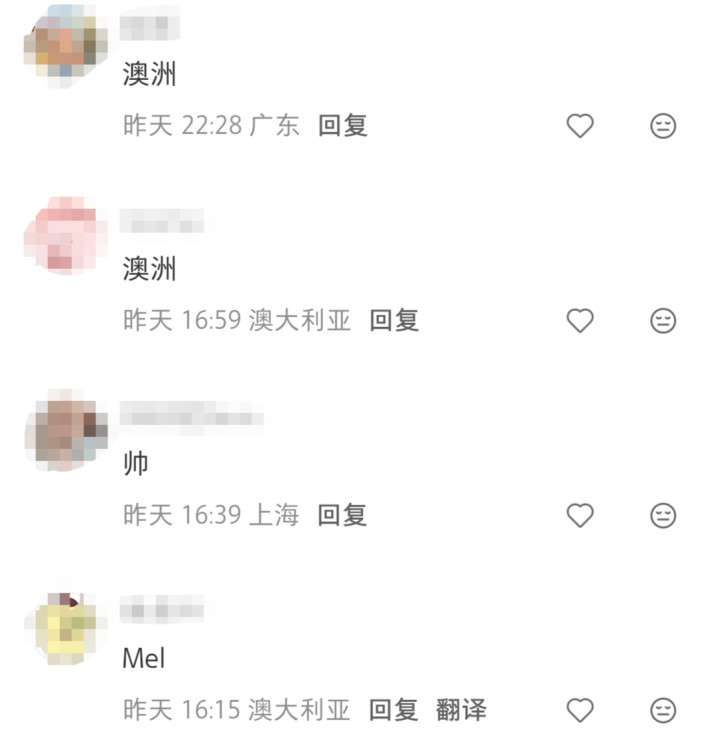
Task: Reply to the 22:28 广东 comment
Action: tap(343, 126)
